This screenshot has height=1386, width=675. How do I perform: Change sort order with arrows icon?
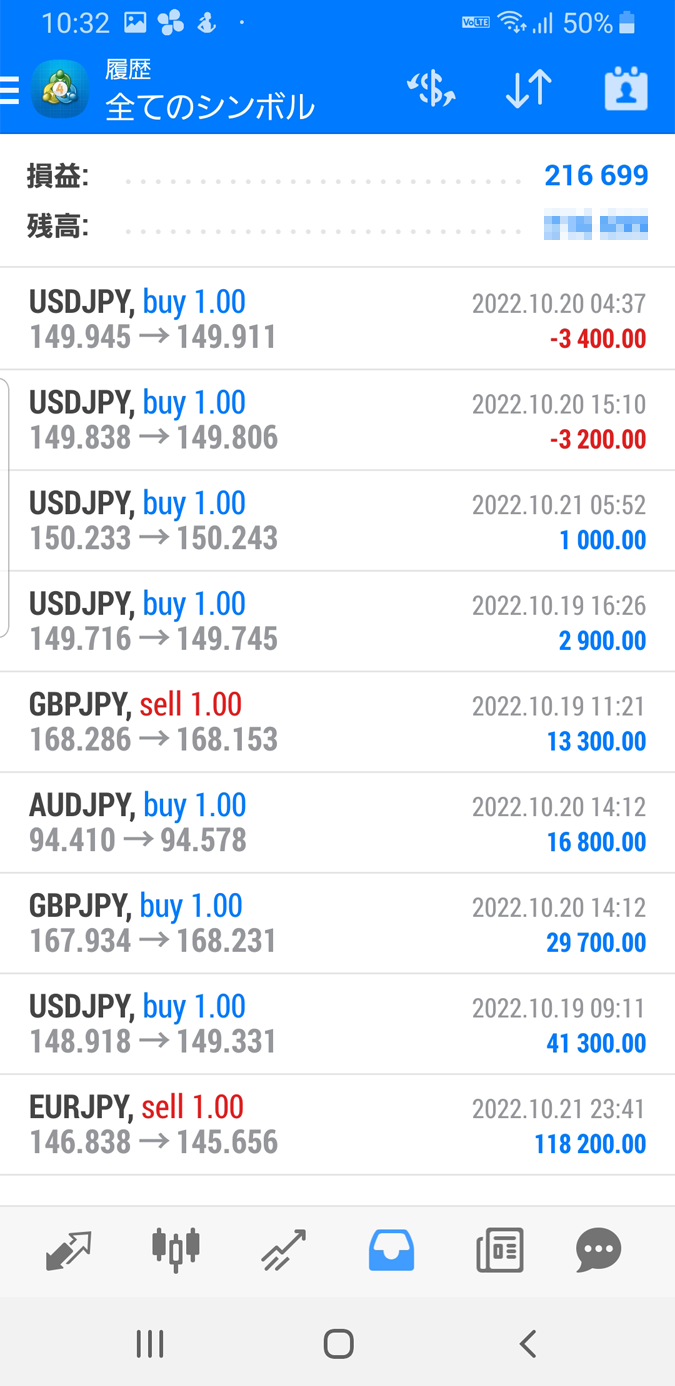pos(528,90)
